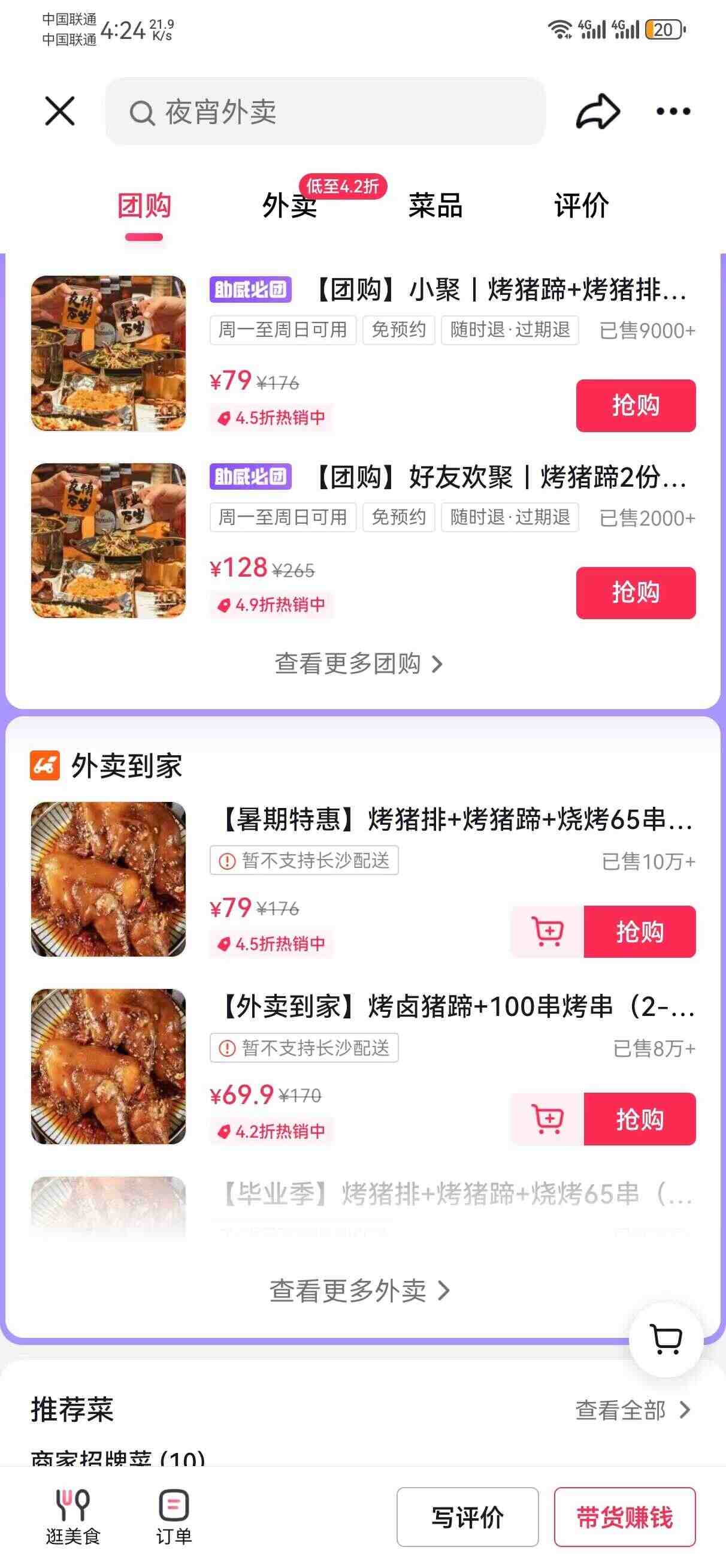This screenshot has height=1568, width=726.
Task: Tap 抢购 for the ¥69.9 烤卤猪蹄 delivery set
Action: [x=640, y=1119]
